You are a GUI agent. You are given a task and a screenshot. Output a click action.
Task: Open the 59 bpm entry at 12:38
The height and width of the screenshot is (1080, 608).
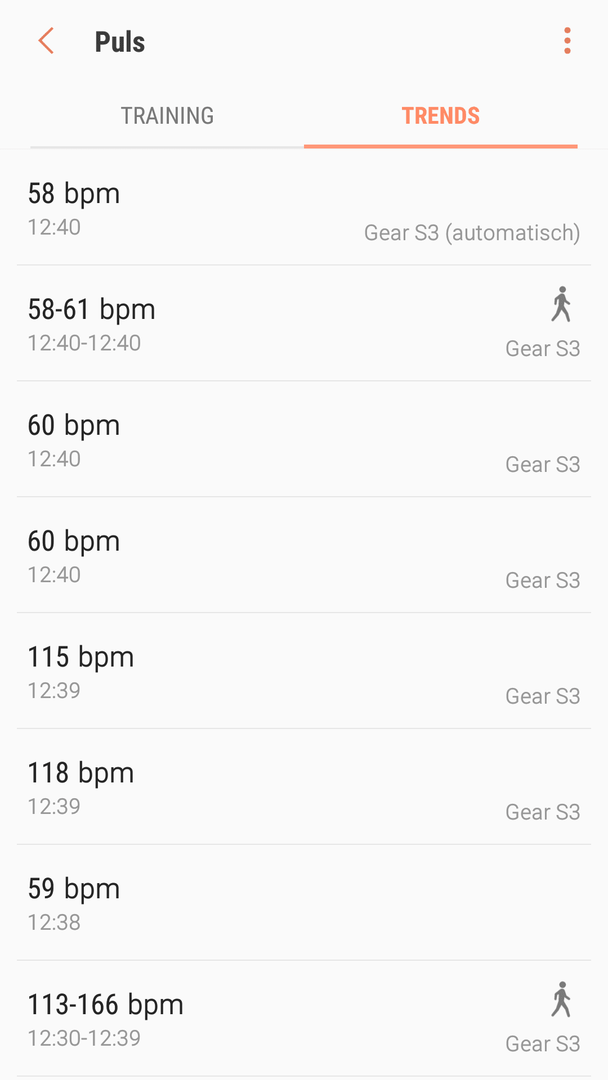pyautogui.click(x=304, y=902)
